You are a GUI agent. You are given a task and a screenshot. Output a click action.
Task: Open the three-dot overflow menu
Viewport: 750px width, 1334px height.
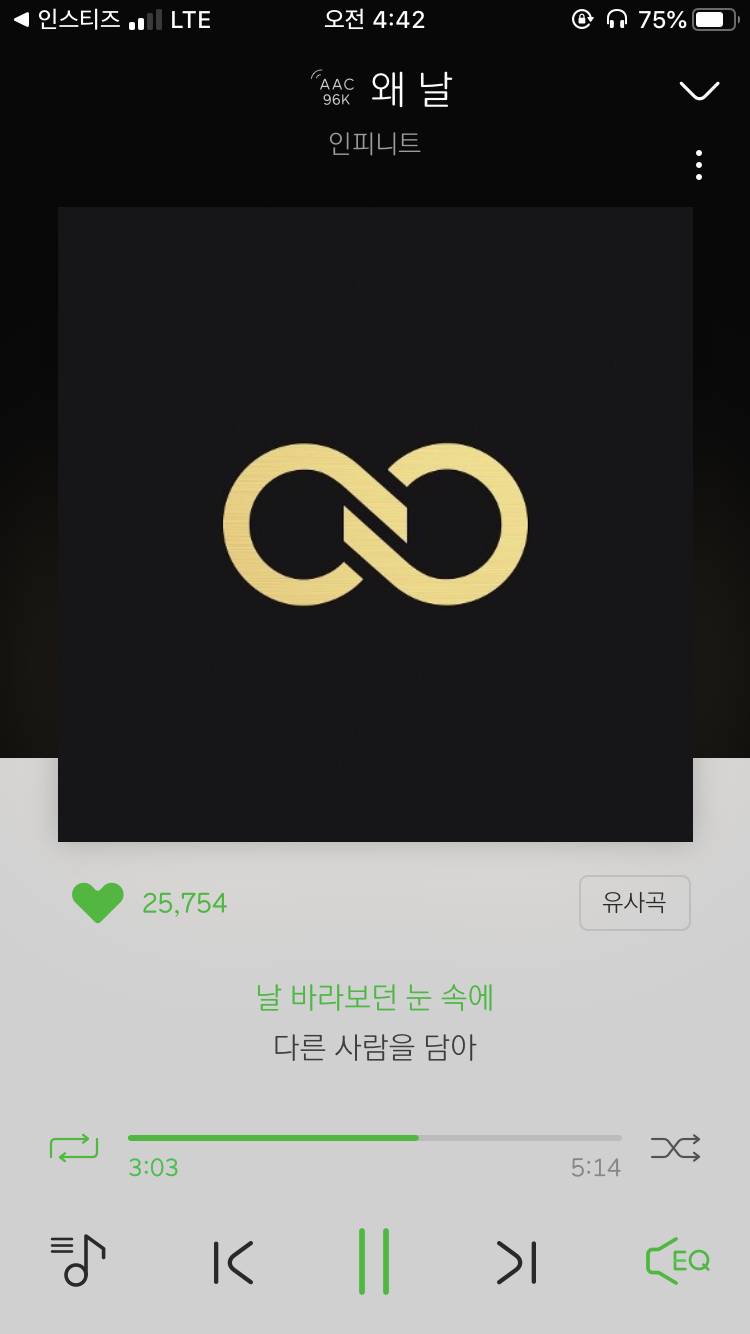(x=698, y=165)
